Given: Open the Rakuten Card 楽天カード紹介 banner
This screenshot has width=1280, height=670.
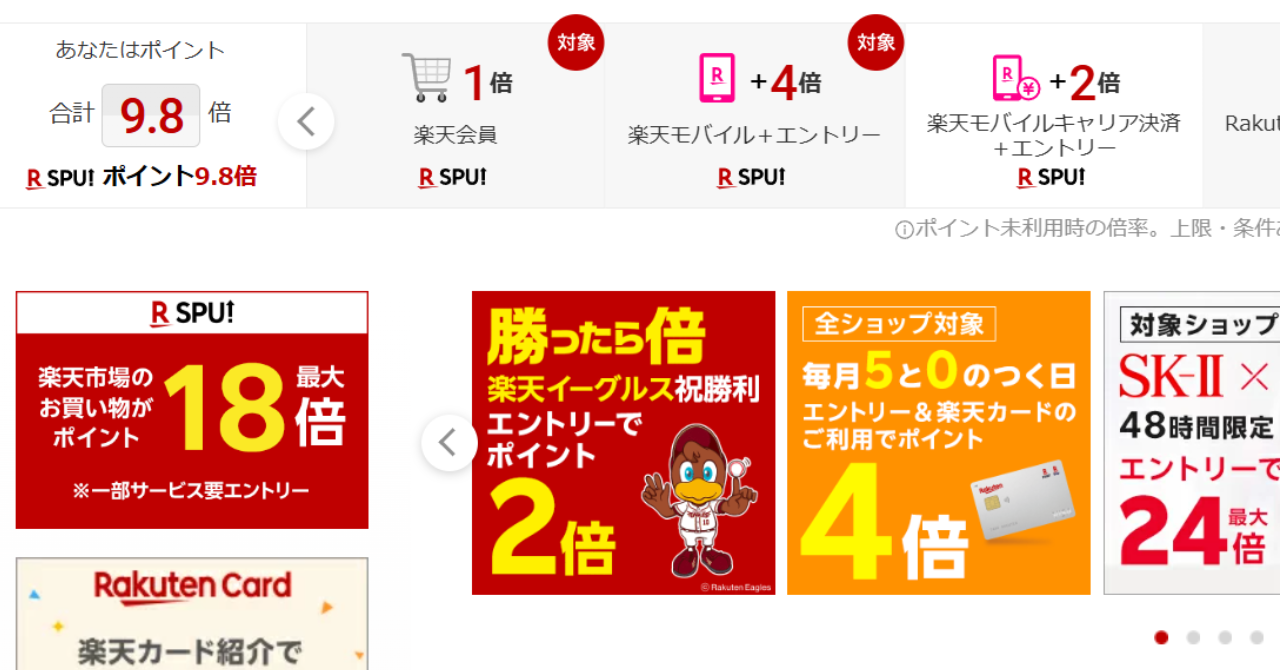Looking at the screenshot, I should click(x=192, y=614).
